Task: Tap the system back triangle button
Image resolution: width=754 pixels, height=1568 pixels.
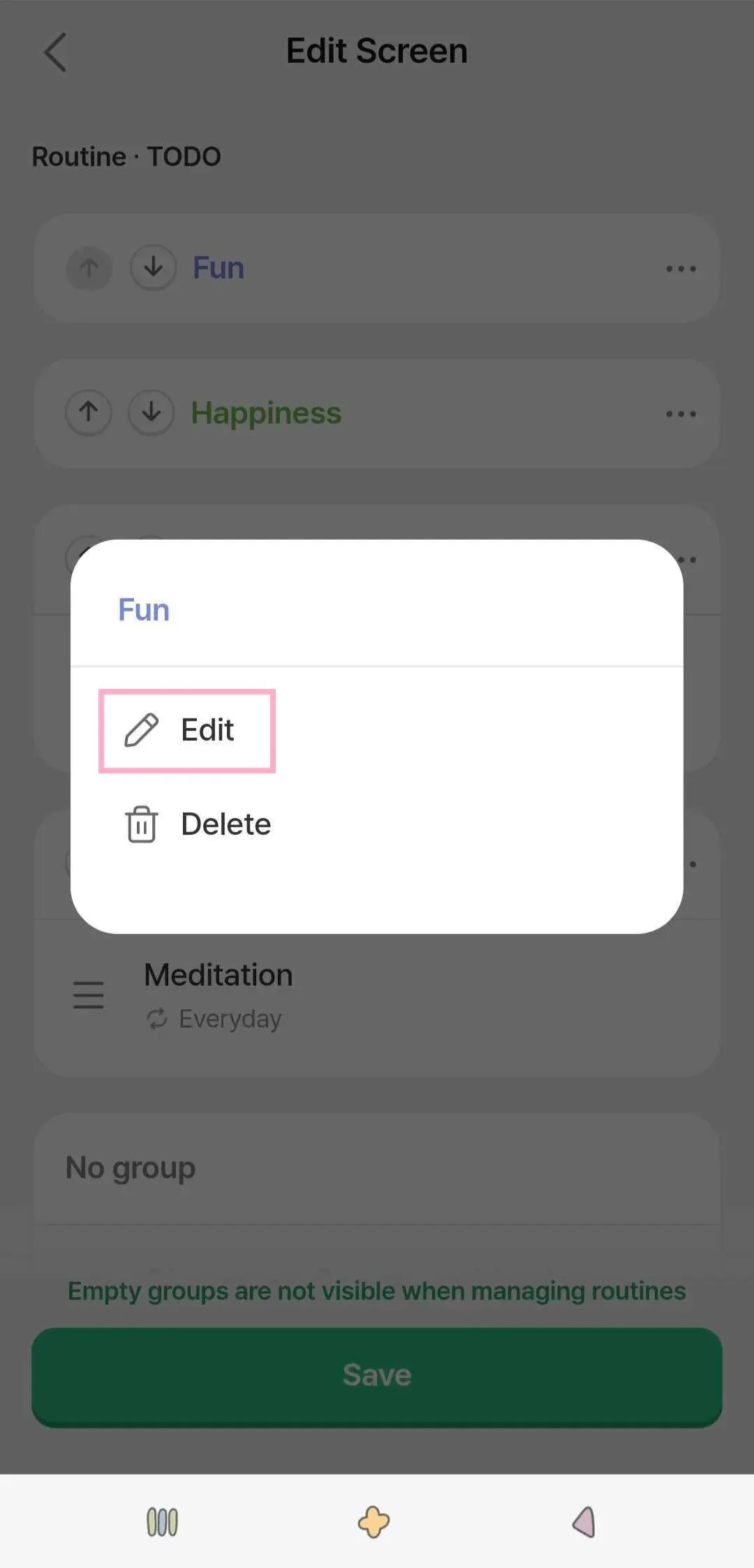Action: [x=584, y=1522]
